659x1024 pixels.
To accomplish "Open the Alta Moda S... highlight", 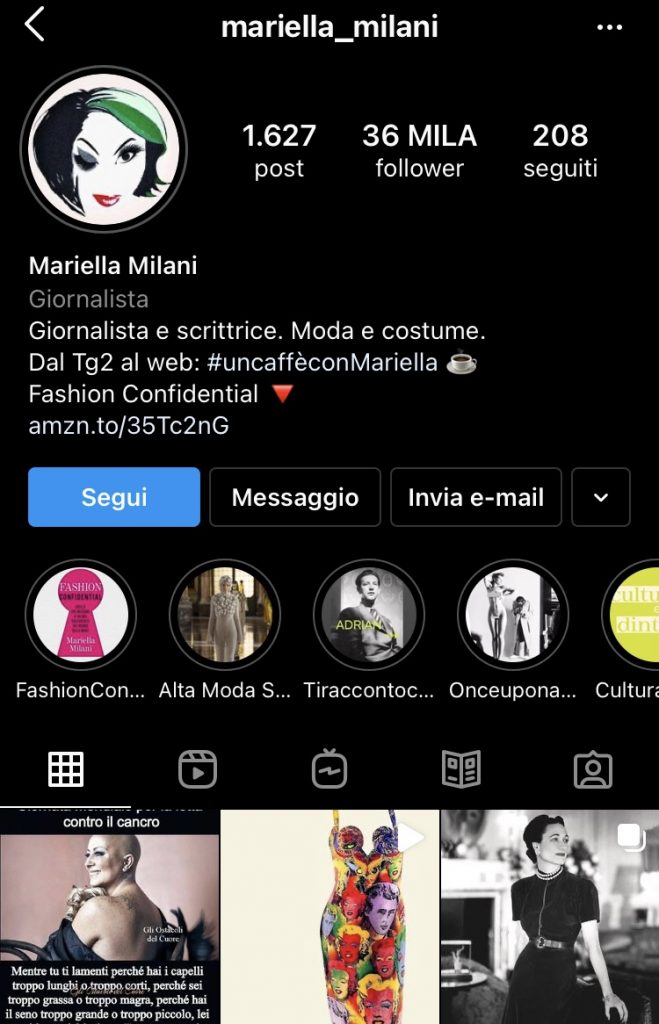I will [x=225, y=614].
